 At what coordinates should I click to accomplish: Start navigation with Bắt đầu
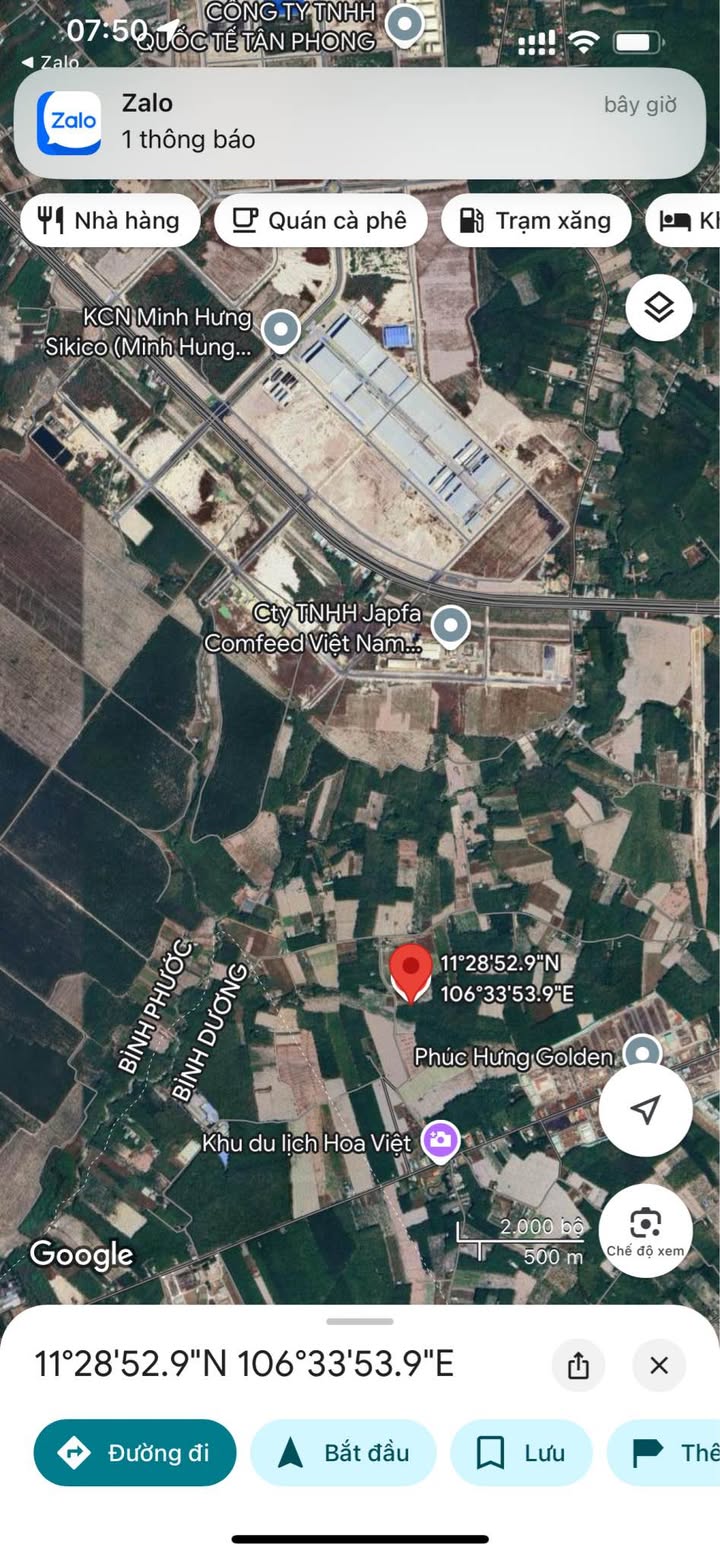tap(343, 1452)
